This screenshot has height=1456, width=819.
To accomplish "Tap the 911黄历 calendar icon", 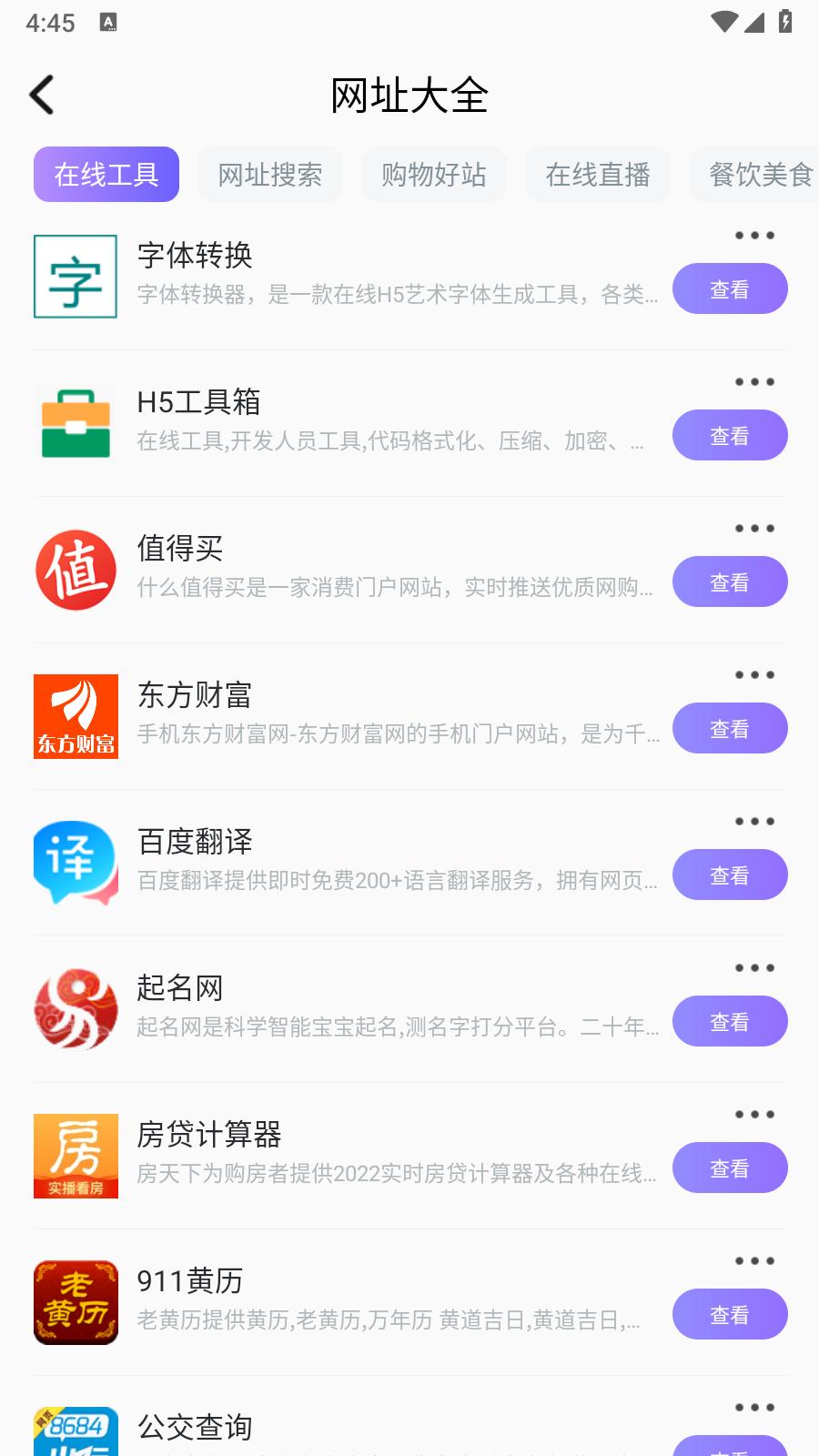I will click(x=76, y=1303).
